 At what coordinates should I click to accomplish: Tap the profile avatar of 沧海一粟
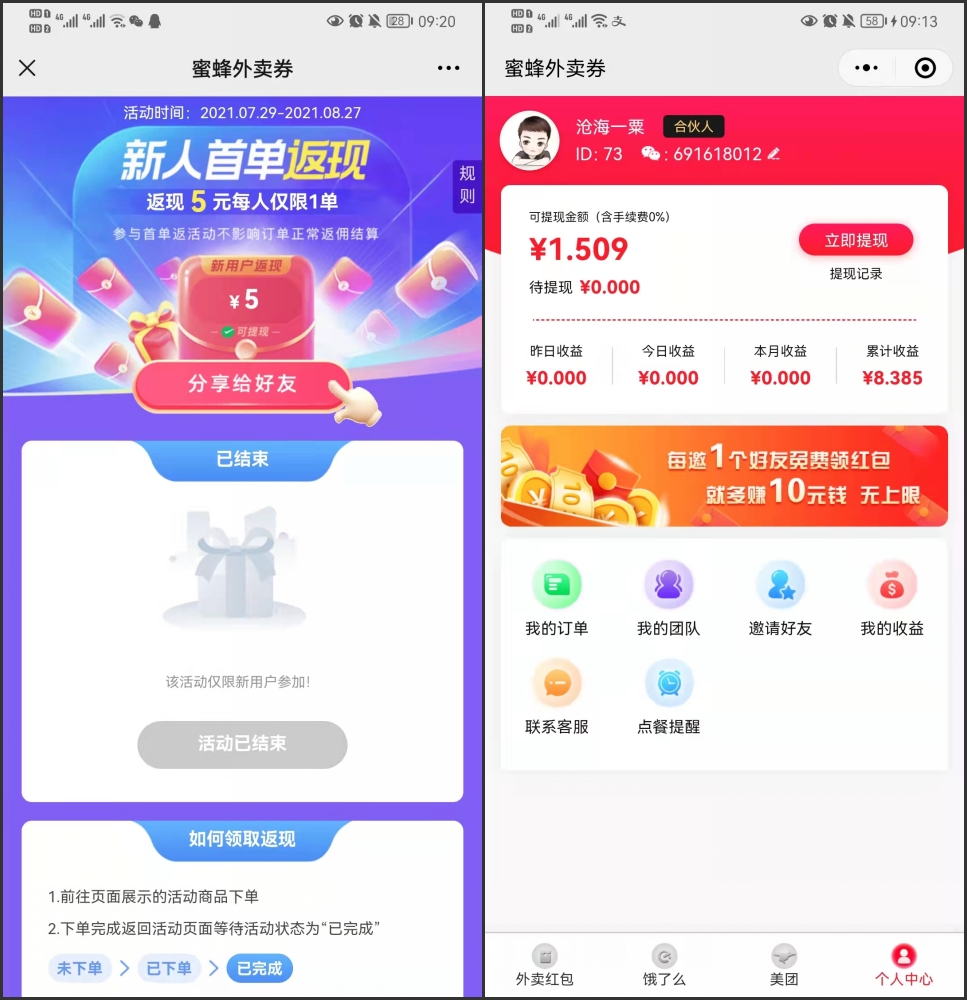tap(529, 140)
